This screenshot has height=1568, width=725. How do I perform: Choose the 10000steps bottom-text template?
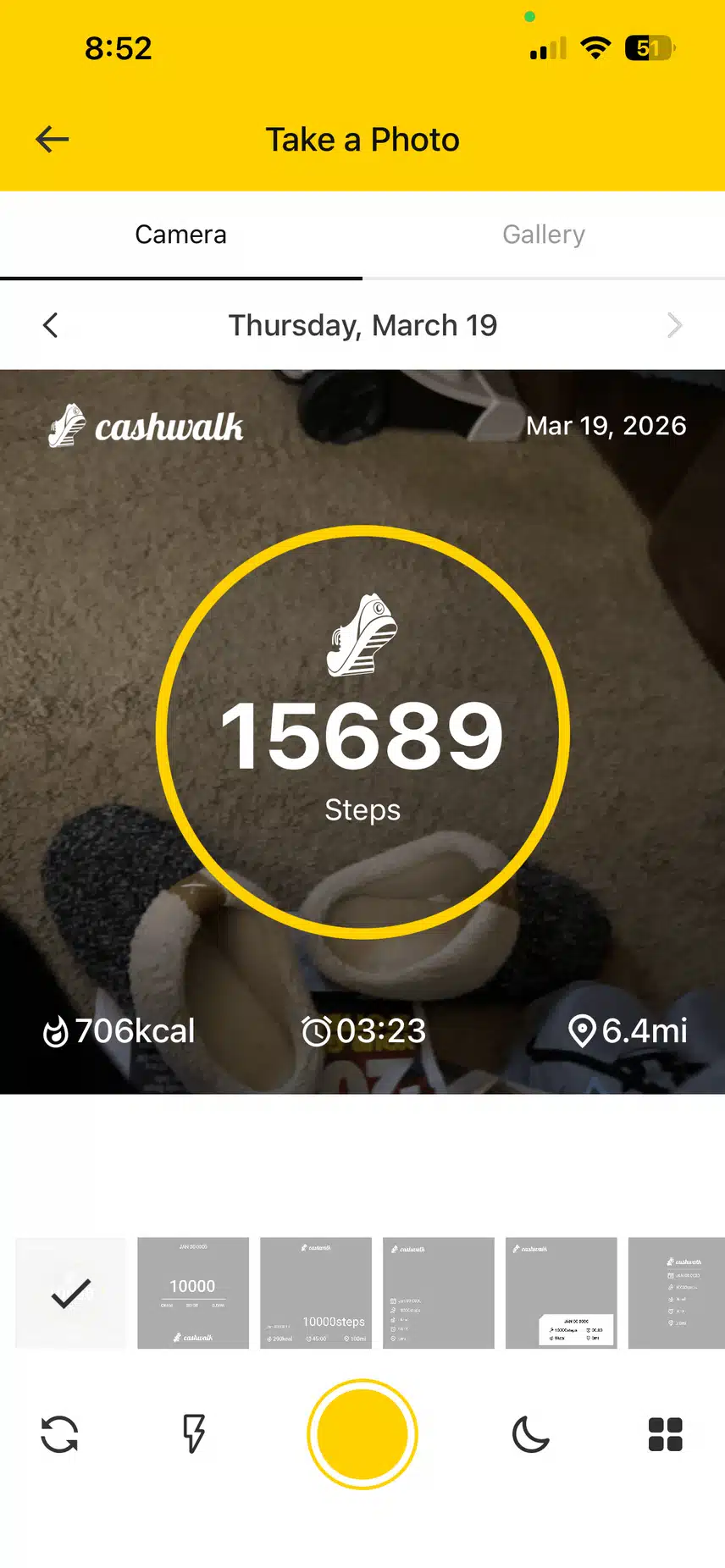(316, 1293)
